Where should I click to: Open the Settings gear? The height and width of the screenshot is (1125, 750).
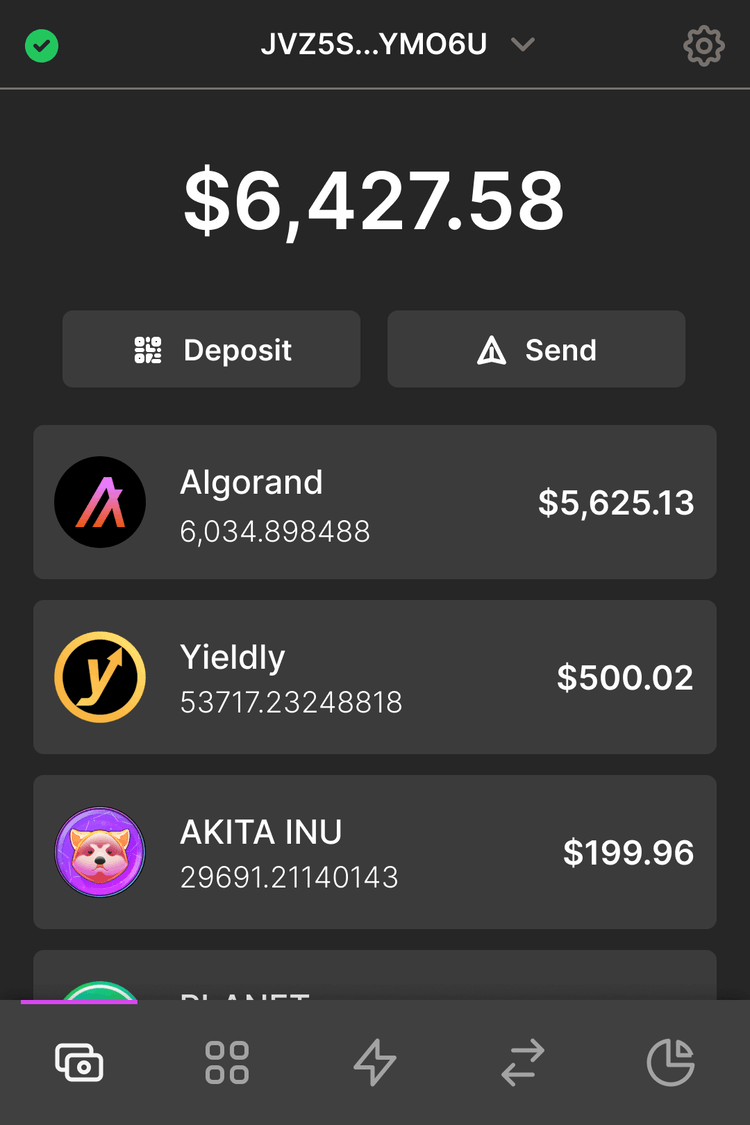pyautogui.click(x=704, y=45)
